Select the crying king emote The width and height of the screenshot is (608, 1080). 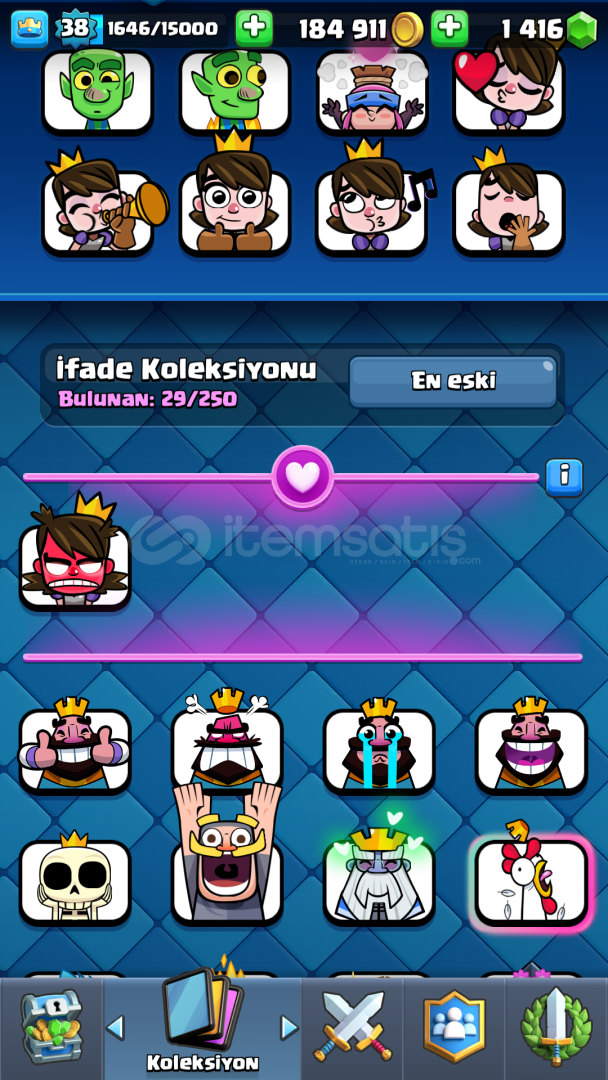pos(379,747)
